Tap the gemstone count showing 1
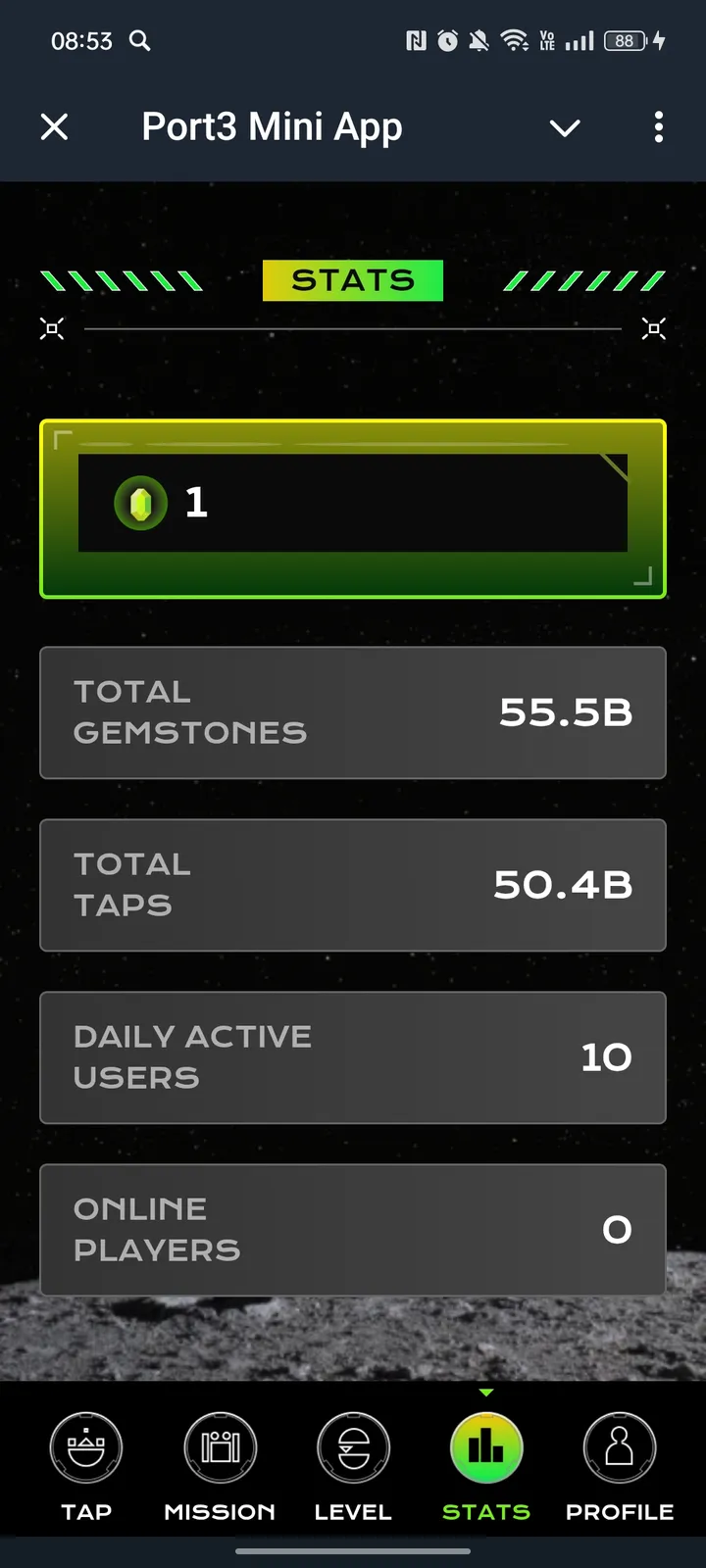The width and height of the screenshot is (706, 1568). tap(195, 503)
